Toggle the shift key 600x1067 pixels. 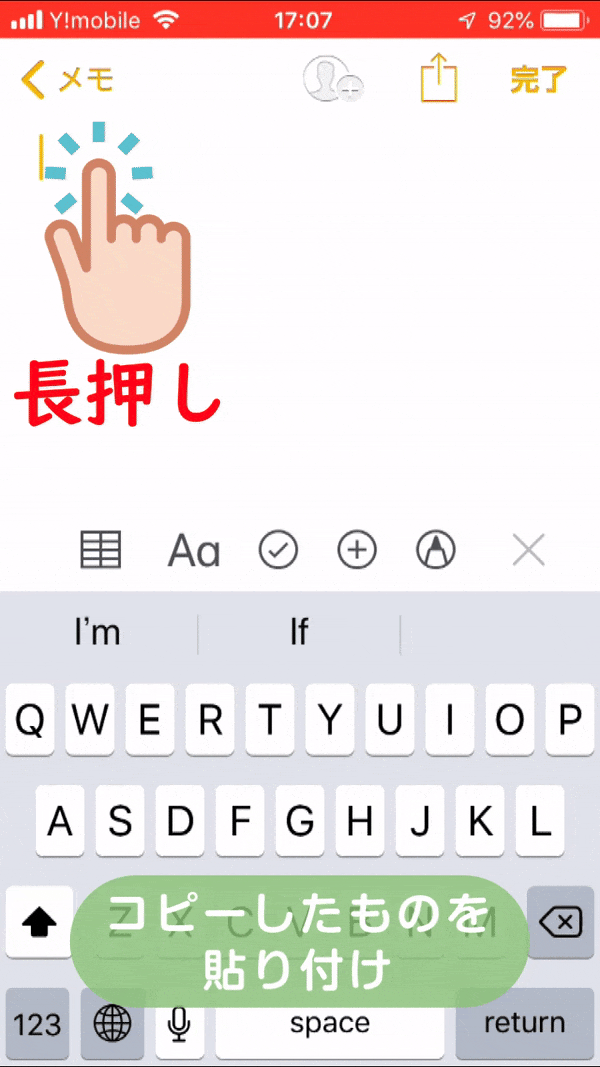coord(39,922)
